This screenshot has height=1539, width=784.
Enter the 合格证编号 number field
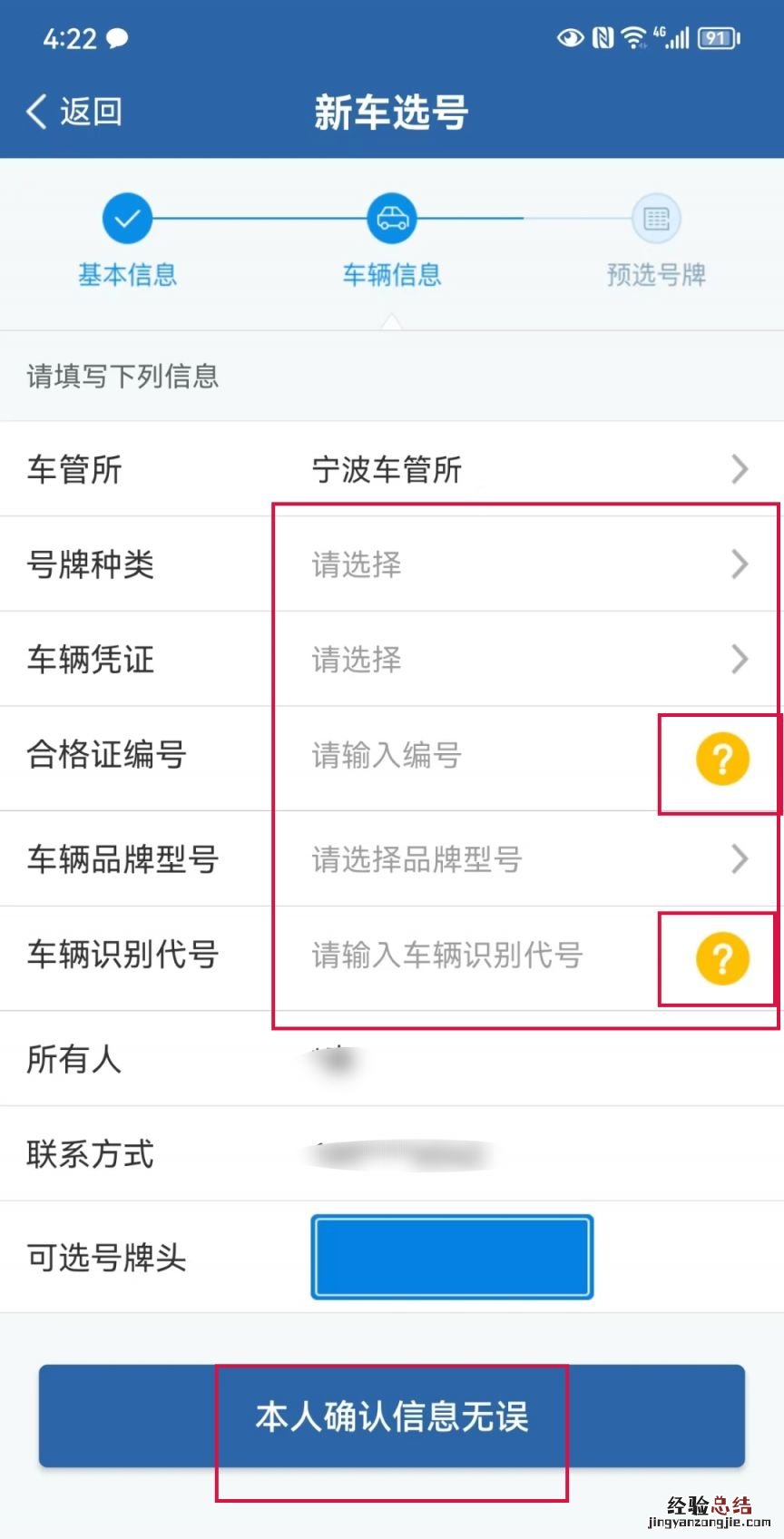(472, 755)
